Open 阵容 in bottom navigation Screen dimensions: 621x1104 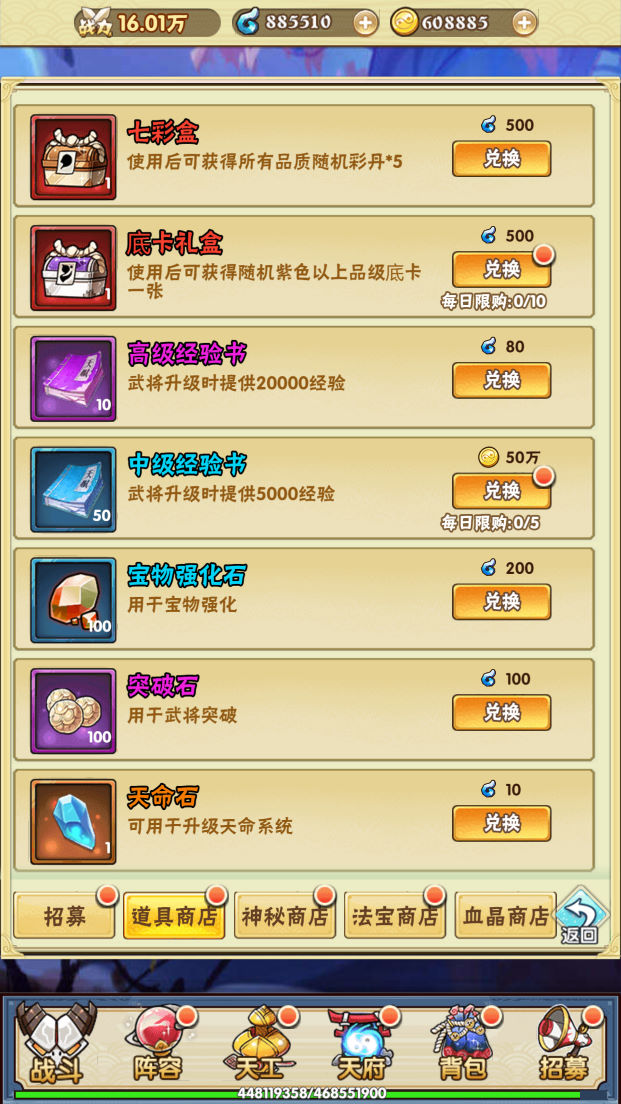pyautogui.click(x=158, y=1046)
